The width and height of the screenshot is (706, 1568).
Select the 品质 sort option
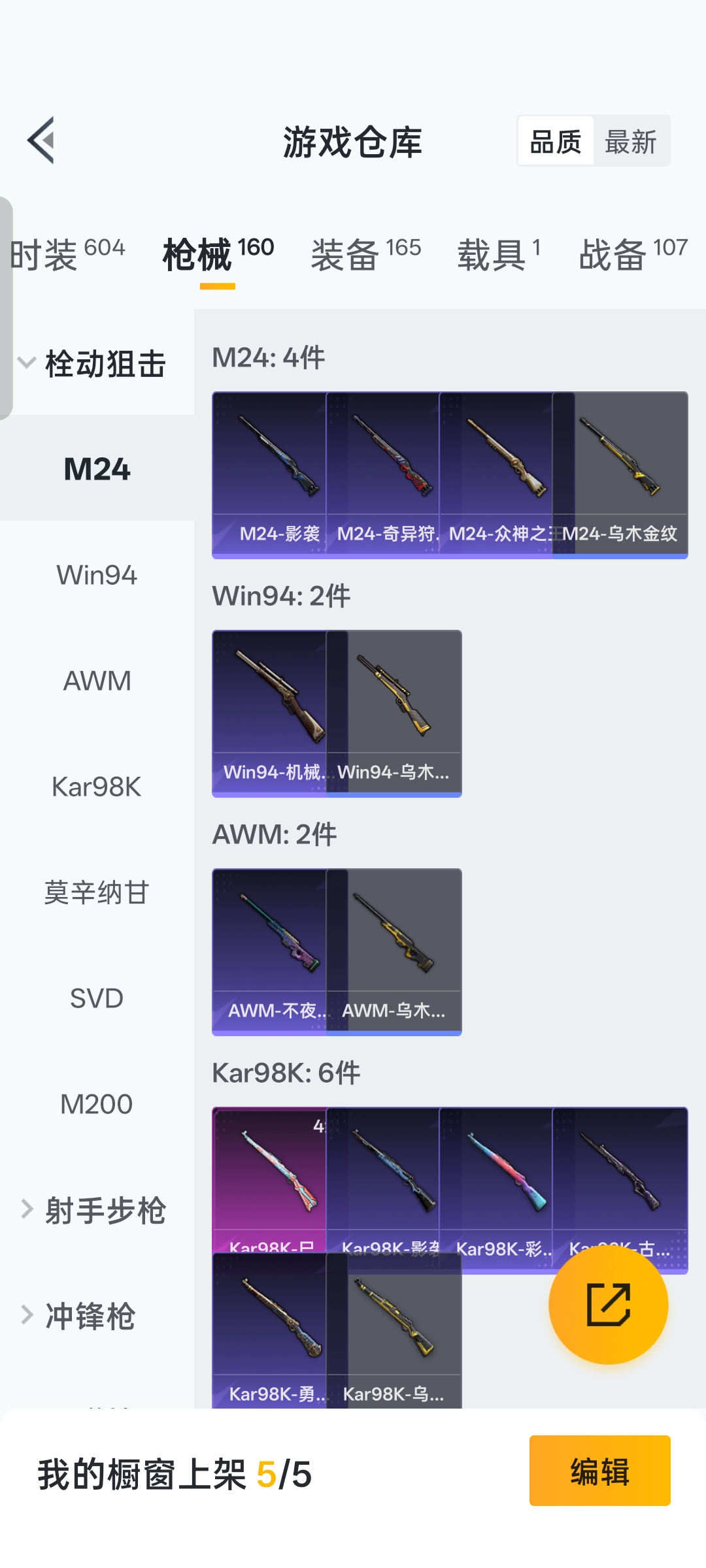556,141
